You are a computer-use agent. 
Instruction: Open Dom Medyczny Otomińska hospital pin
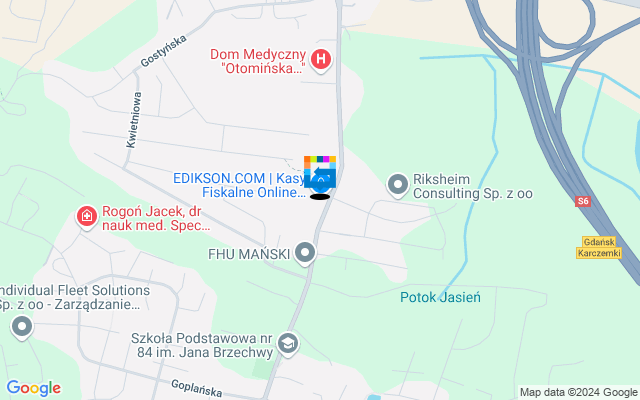pos(321,60)
